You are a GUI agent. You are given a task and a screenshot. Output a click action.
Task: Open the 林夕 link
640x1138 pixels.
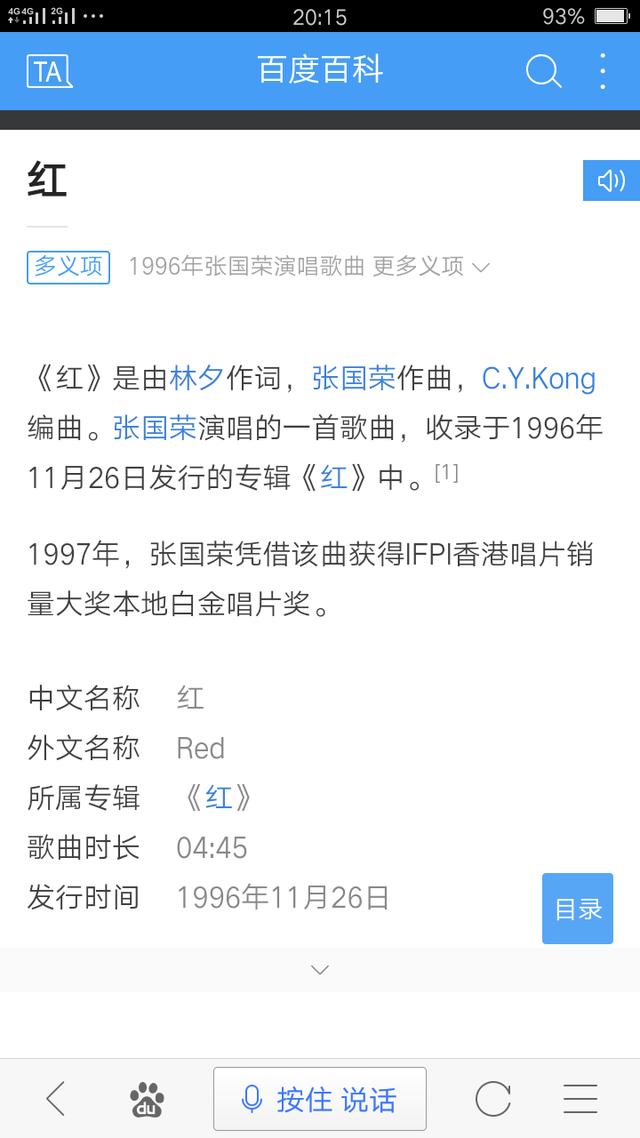(x=196, y=379)
